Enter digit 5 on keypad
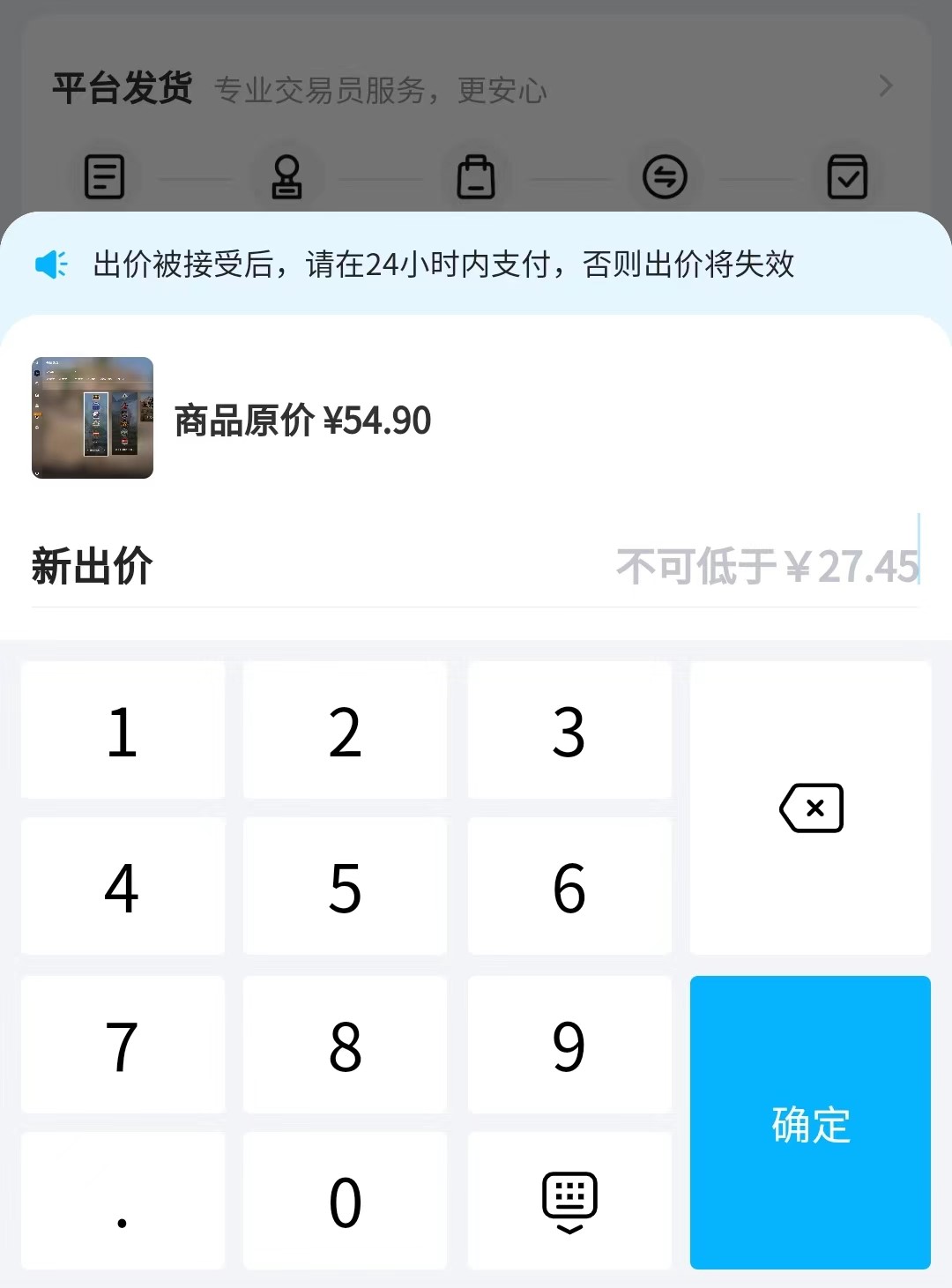 click(x=345, y=887)
